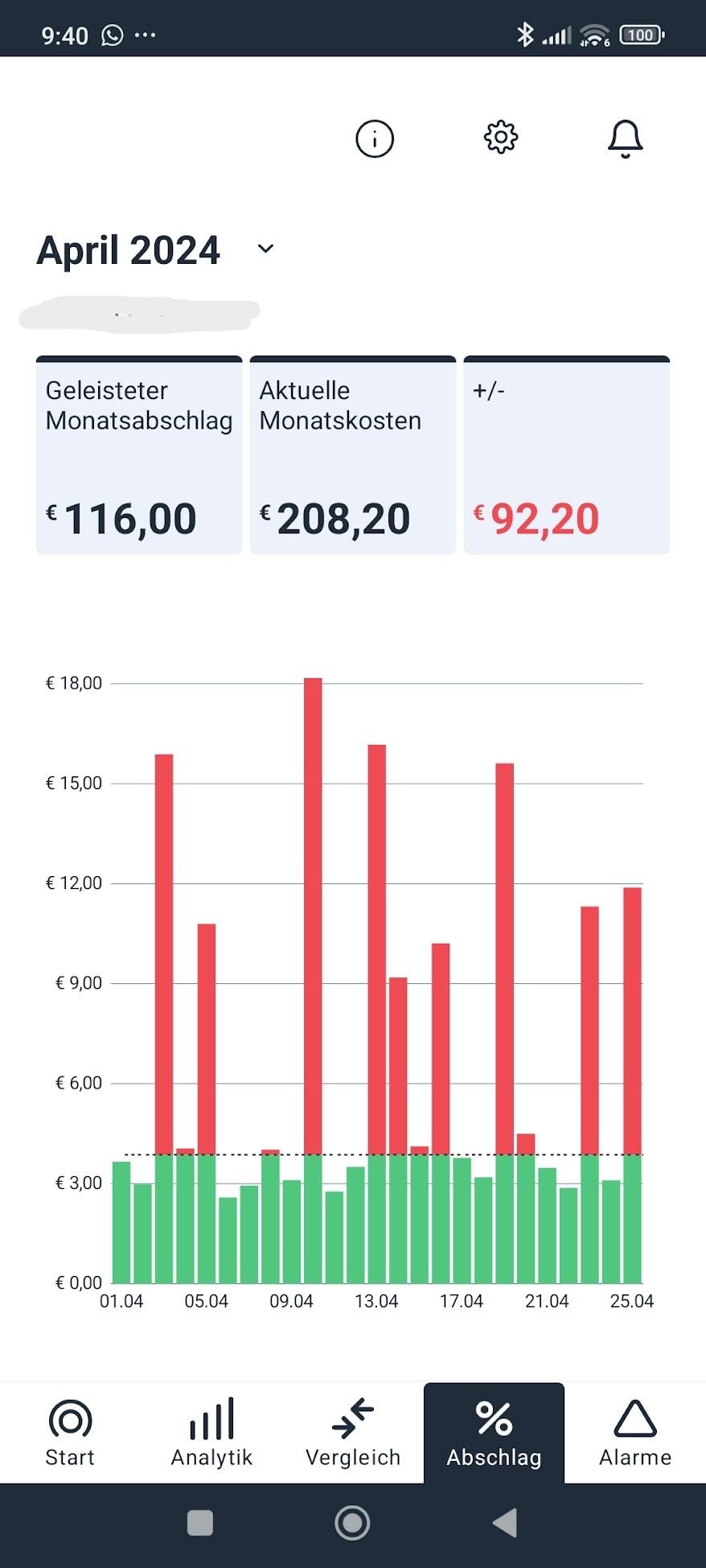Tap the system back button
Image resolution: width=706 pixels, height=1568 pixels.
(x=505, y=1523)
